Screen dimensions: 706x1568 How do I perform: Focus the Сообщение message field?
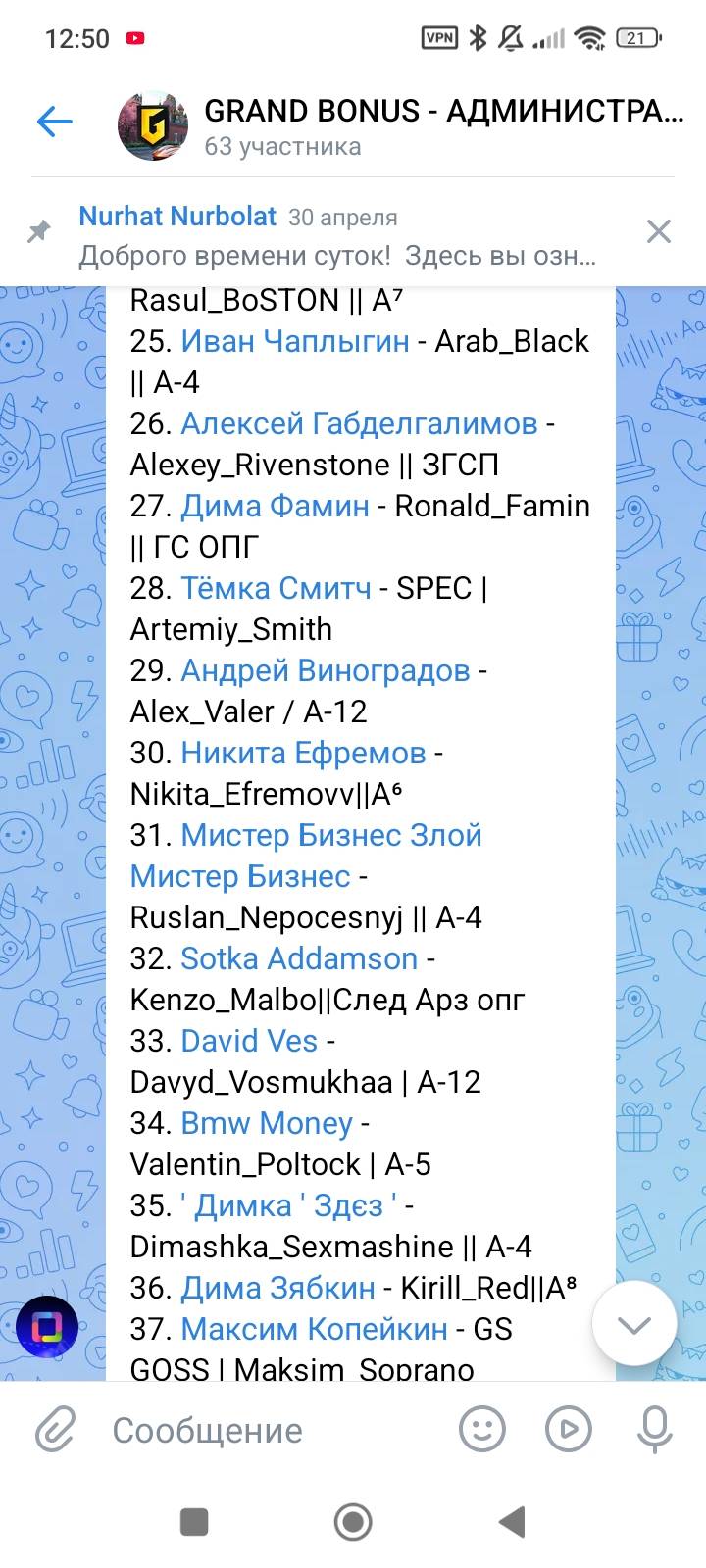click(275, 1431)
